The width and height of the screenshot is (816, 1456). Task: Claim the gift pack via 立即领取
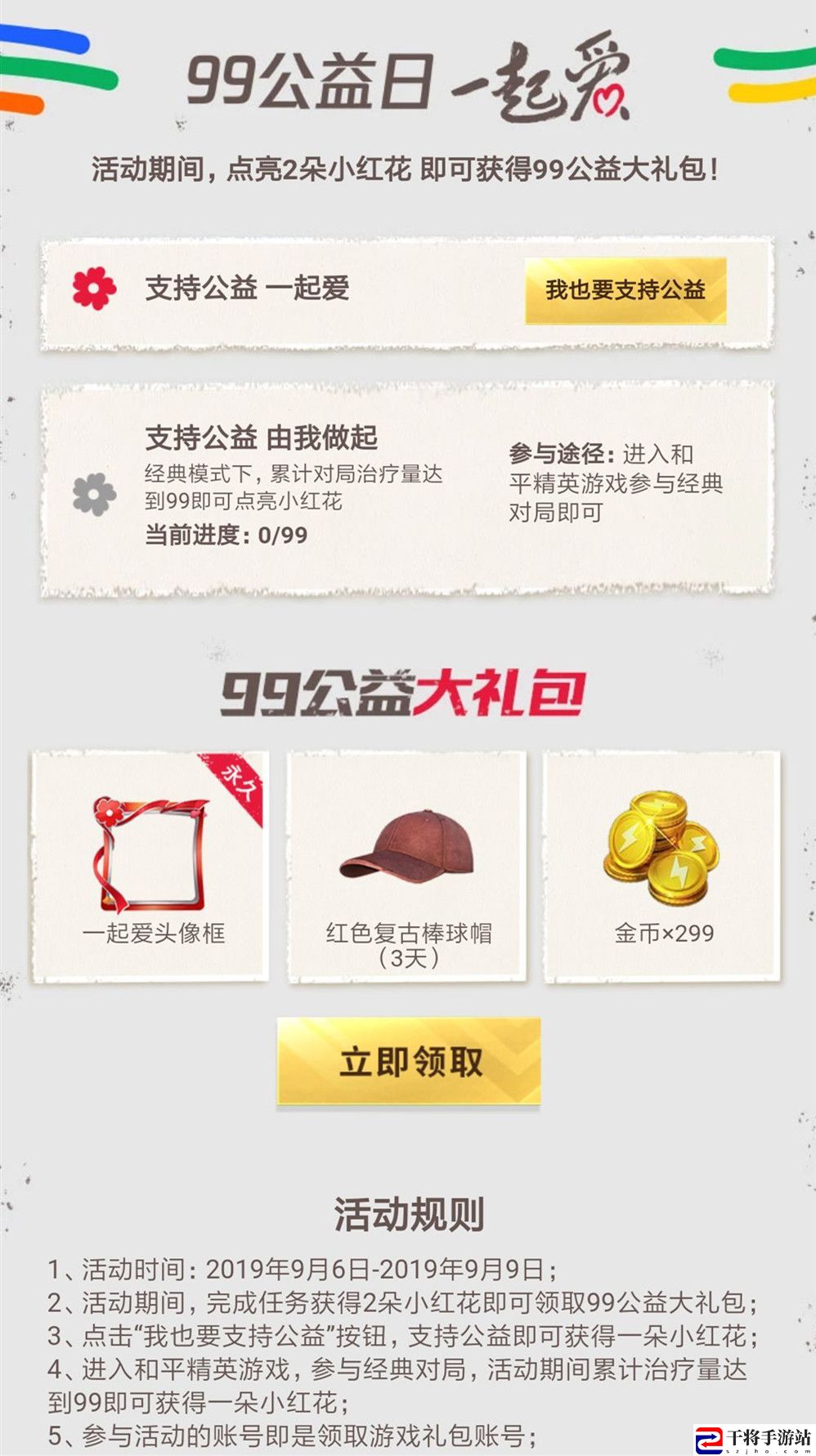click(409, 1062)
